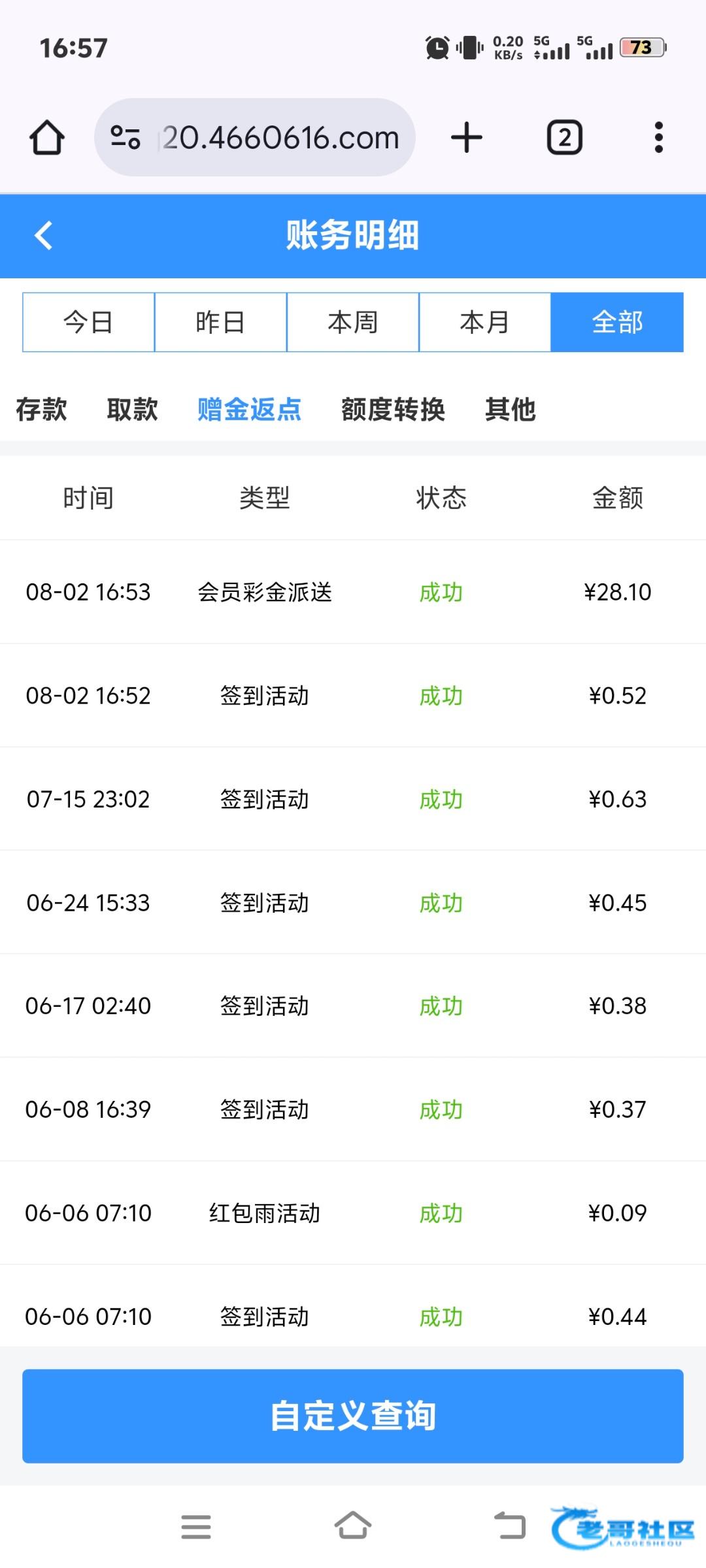The width and height of the screenshot is (706, 1568).
Task: Go back using the header arrow
Action: pyautogui.click(x=44, y=235)
